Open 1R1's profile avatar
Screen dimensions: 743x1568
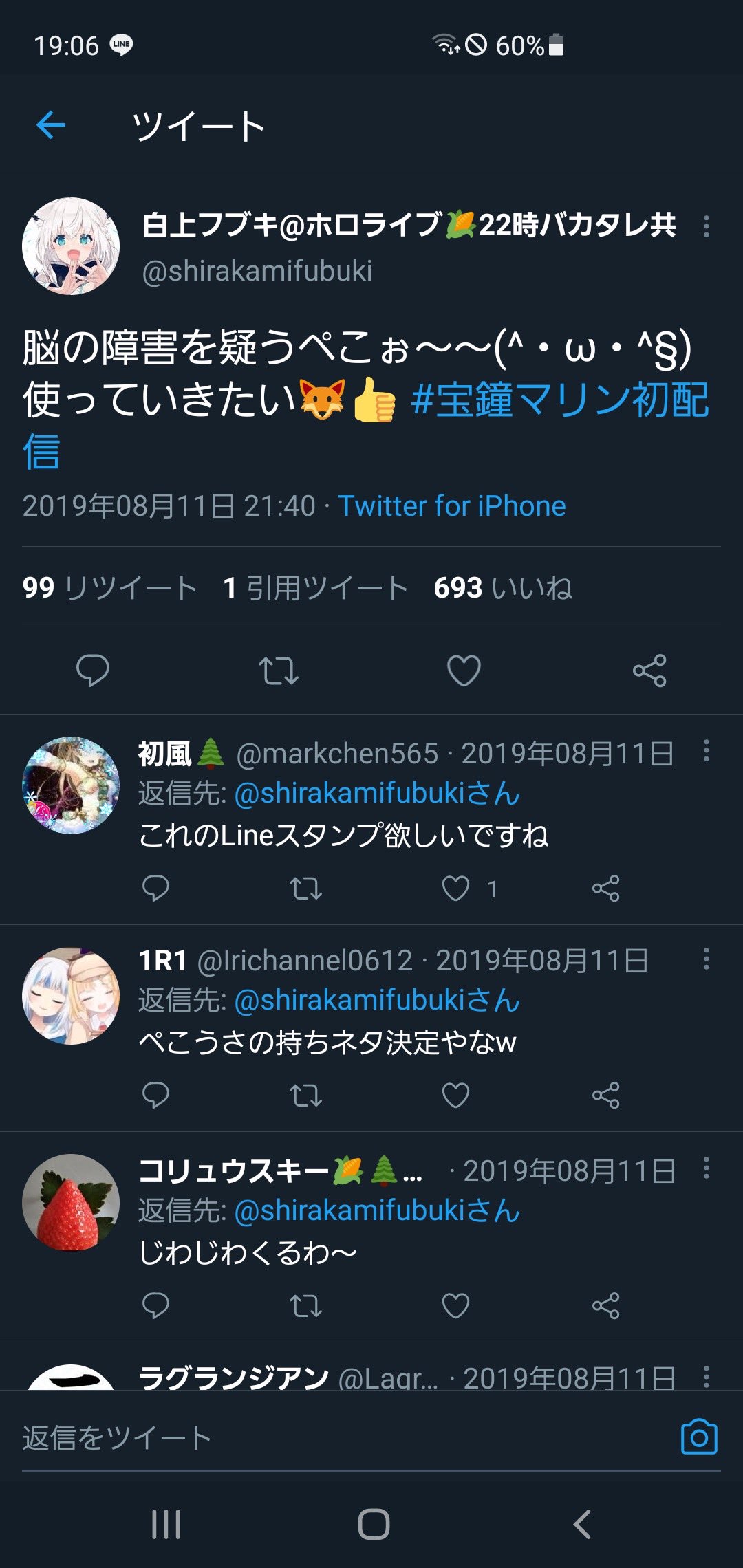click(71, 996)
